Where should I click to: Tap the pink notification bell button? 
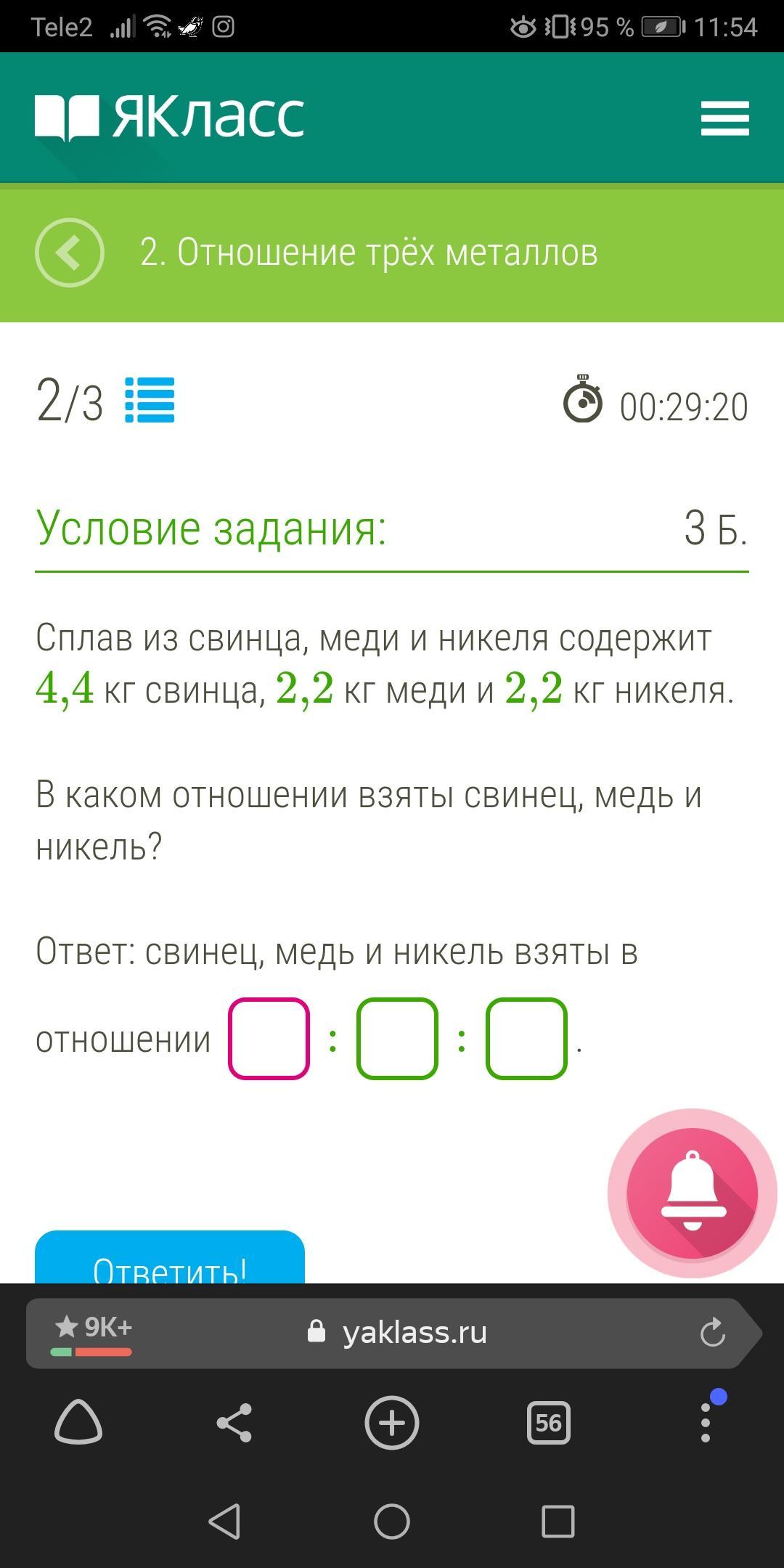coord(693,1193)
